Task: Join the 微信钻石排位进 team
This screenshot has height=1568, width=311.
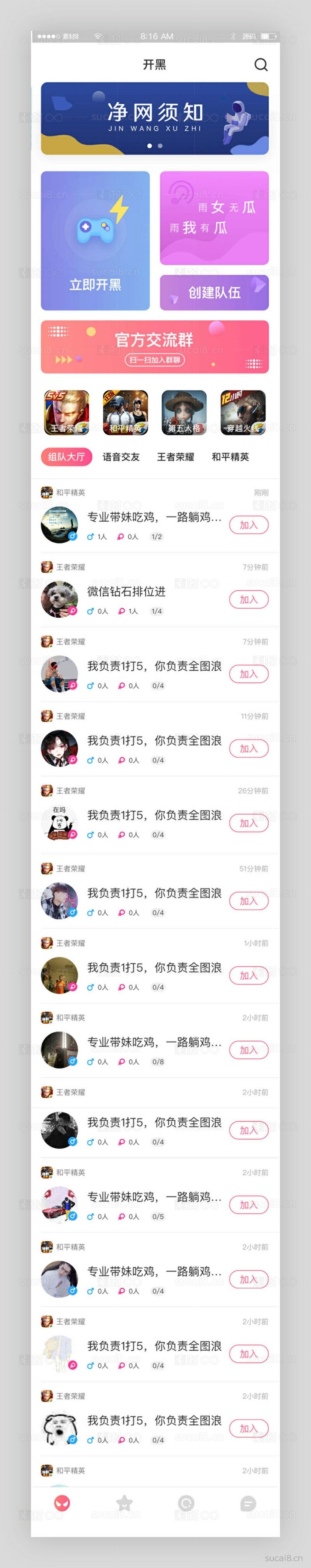Action: point(249,599)
